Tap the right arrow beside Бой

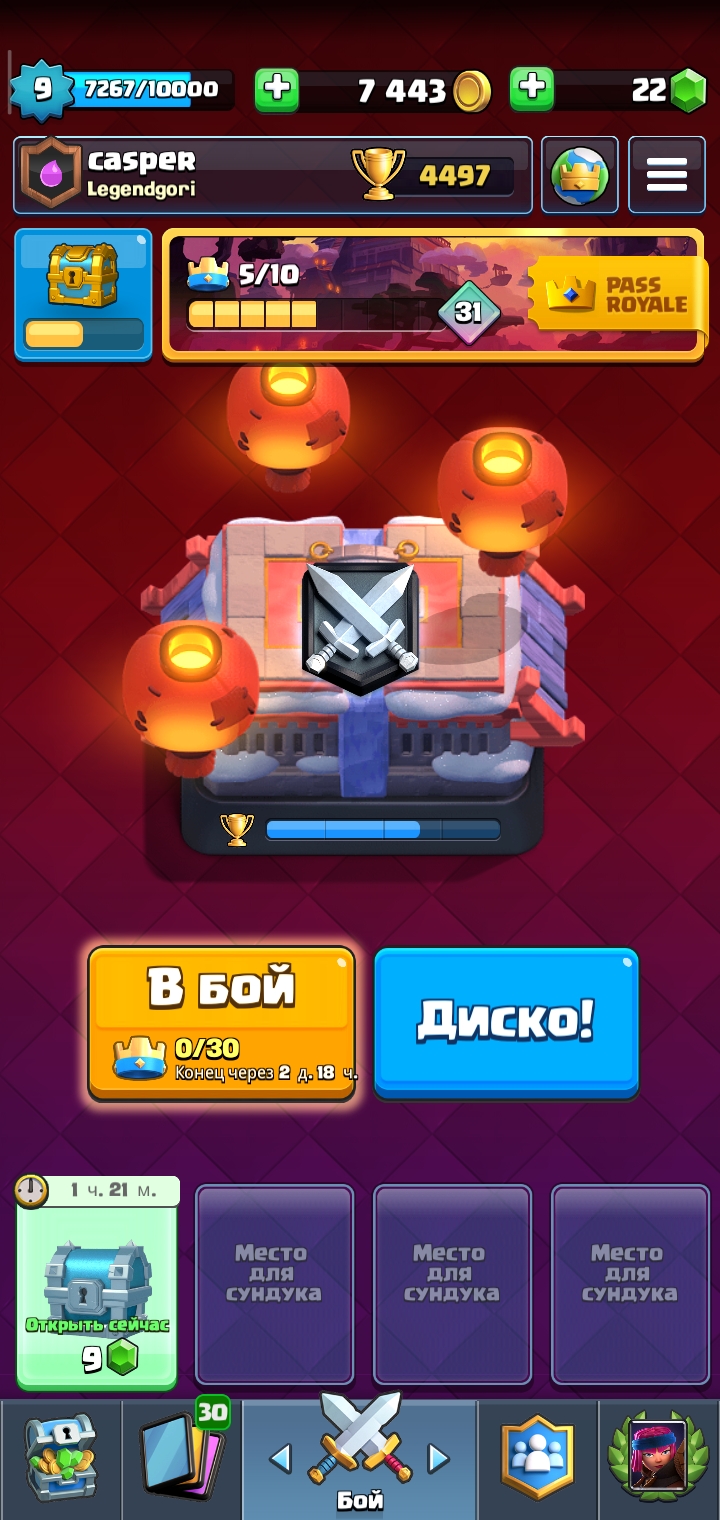[x=438, y=1458]
